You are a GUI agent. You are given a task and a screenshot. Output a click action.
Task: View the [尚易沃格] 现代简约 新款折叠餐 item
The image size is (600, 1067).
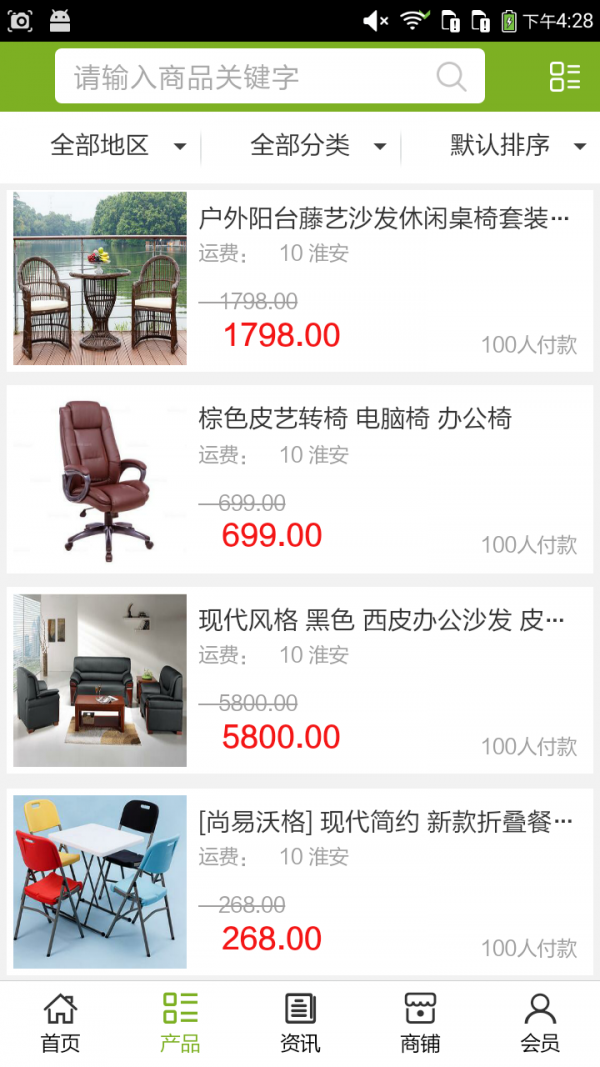pos(385,822)
